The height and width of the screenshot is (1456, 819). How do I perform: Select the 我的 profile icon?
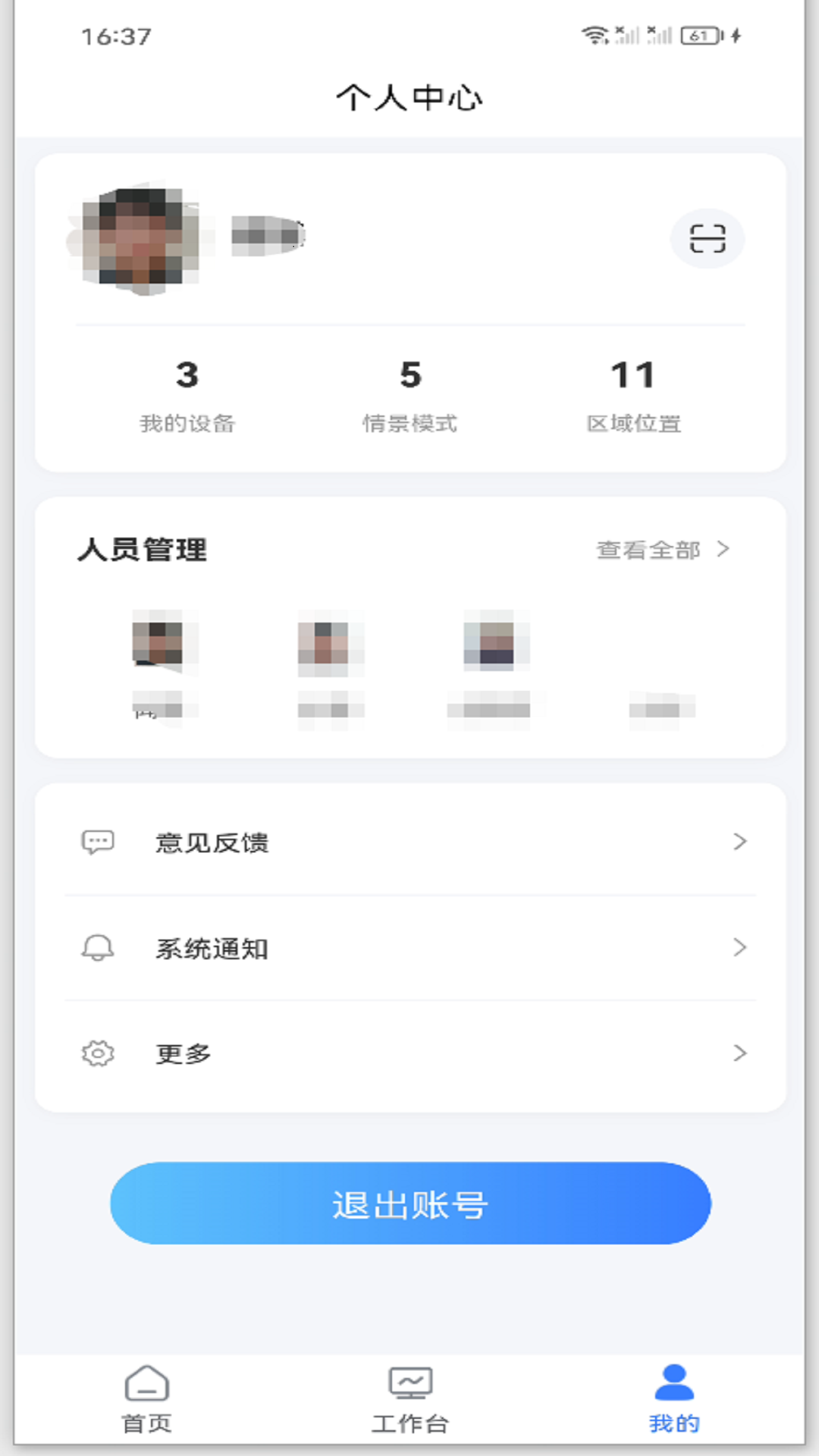click(673, 1383)
